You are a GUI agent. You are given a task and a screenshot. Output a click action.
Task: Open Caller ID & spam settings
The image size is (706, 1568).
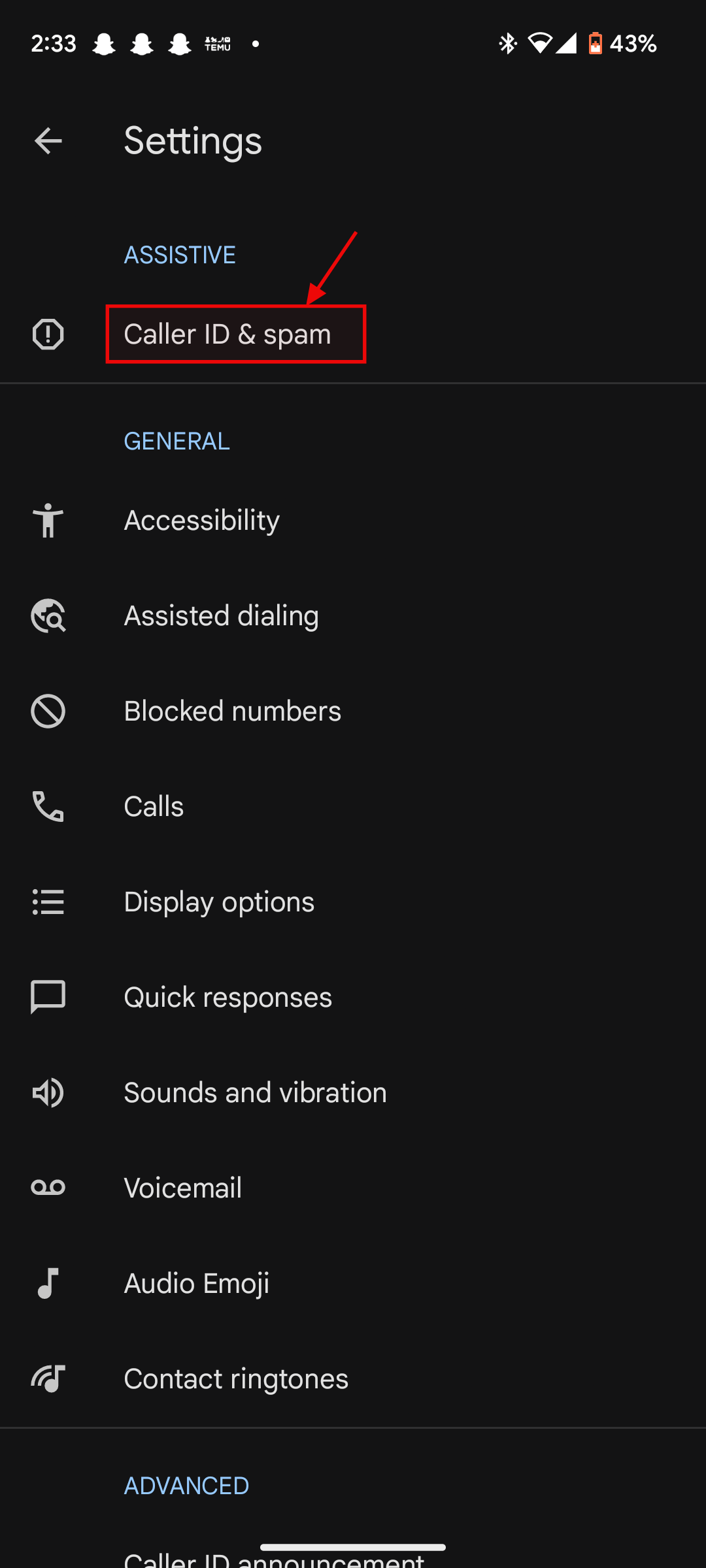coord(227,335)
